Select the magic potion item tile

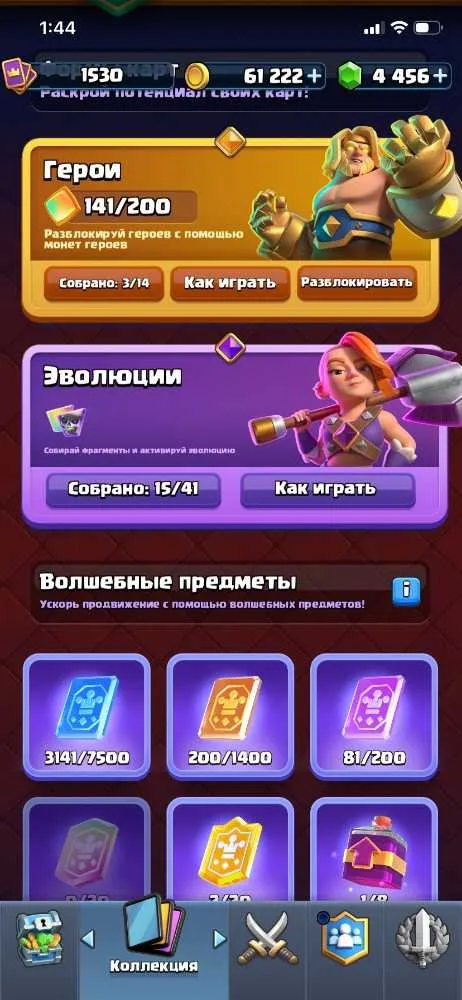pos(374,848)
